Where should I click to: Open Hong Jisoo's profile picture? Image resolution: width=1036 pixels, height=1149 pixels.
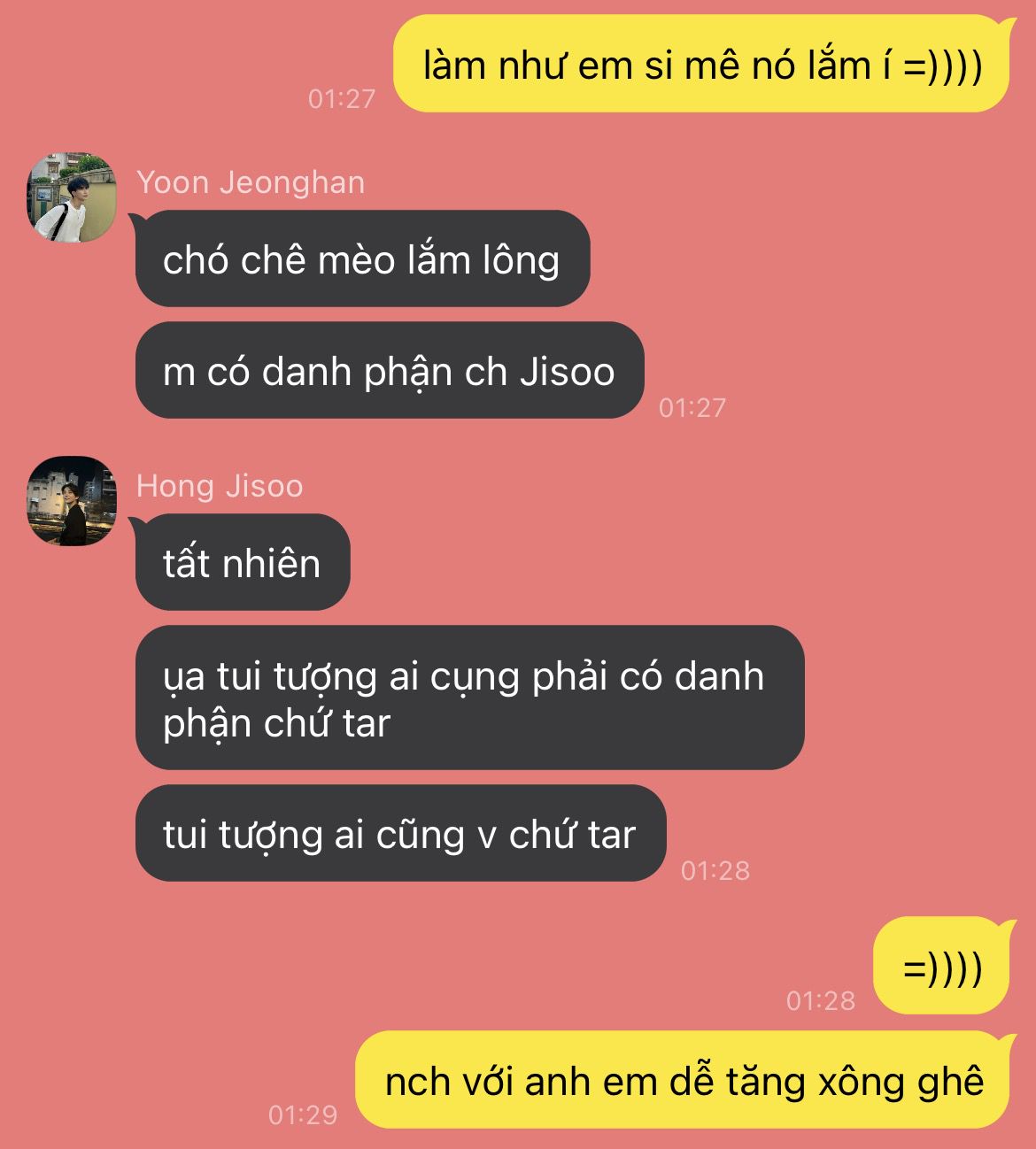tap(72, 501)
